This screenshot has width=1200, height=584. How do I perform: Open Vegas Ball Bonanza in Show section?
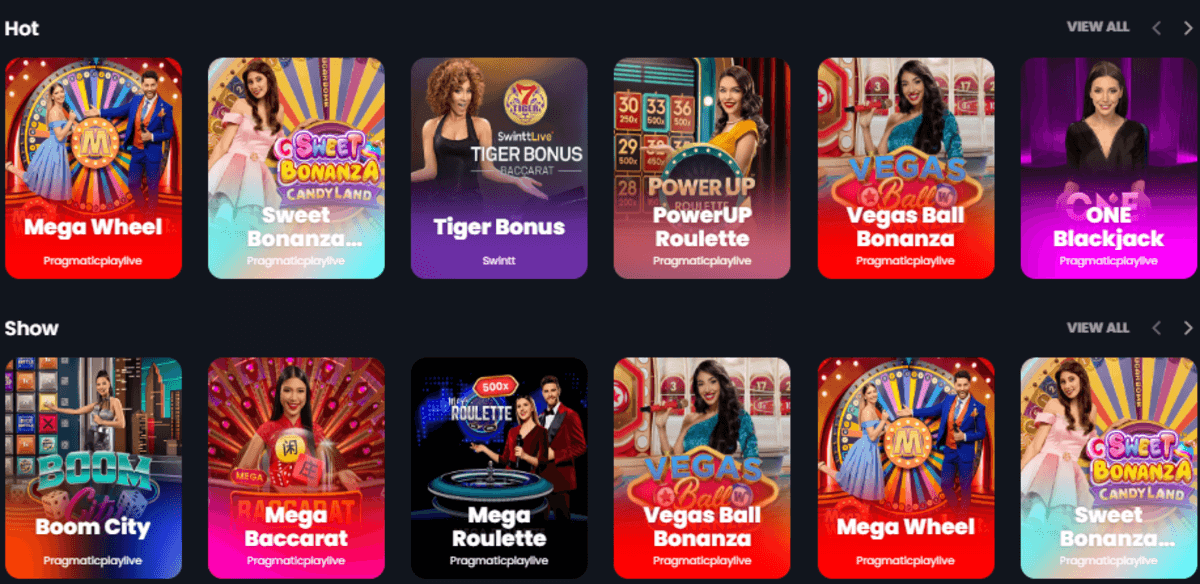701,467
